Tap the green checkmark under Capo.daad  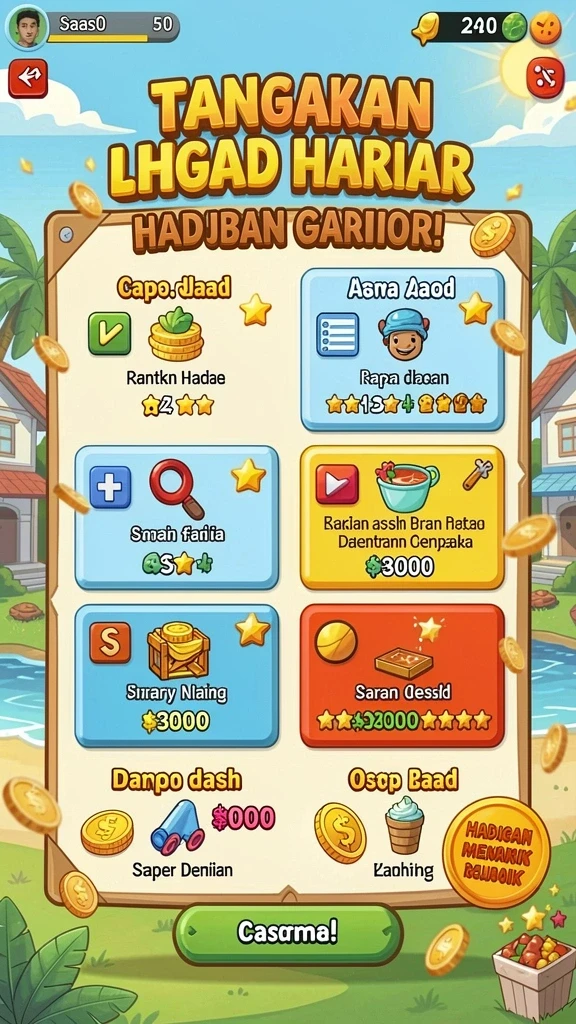tap(109, 334)
